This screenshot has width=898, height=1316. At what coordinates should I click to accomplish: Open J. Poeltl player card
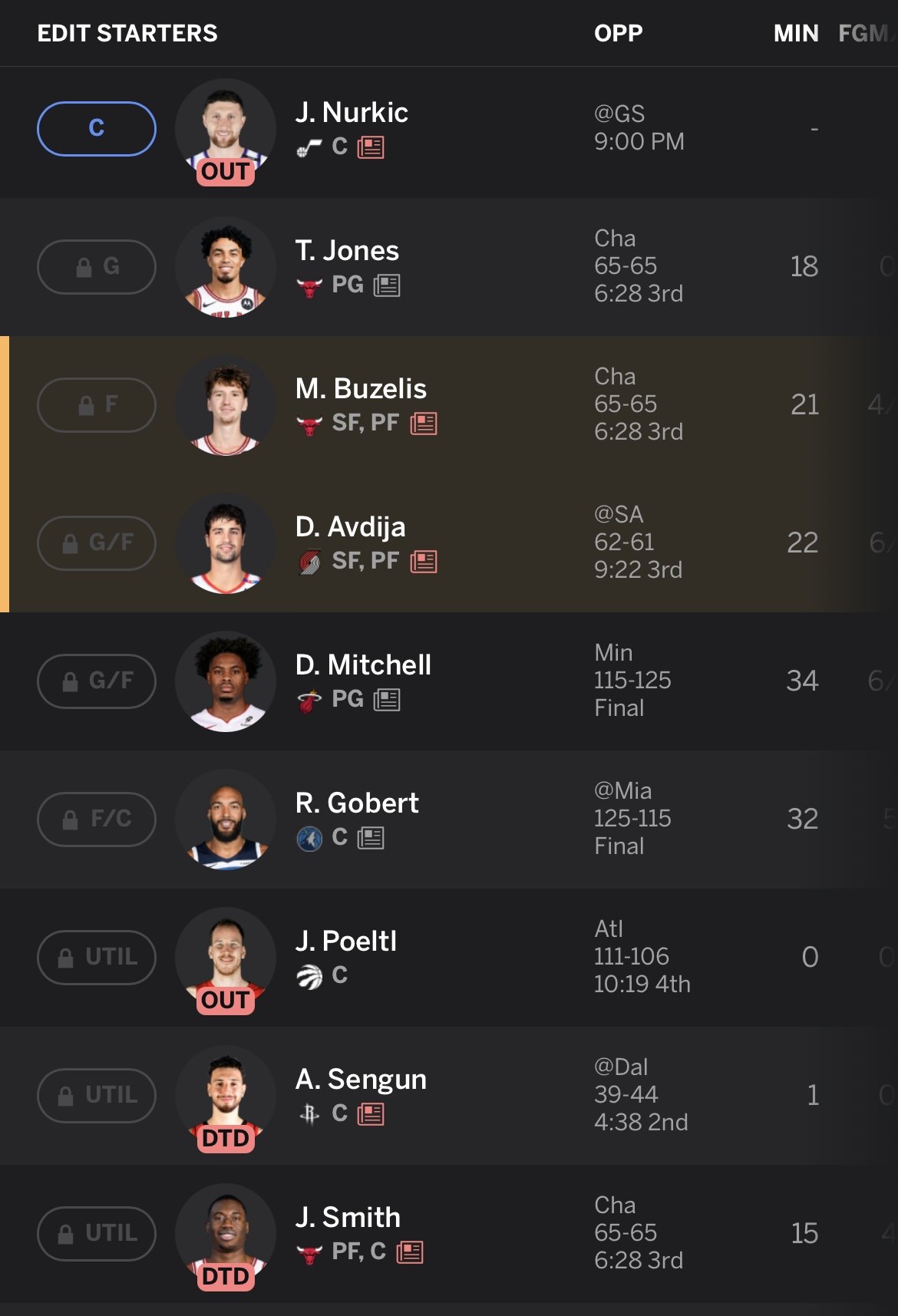pyautogui.click(x=346, y=942)
